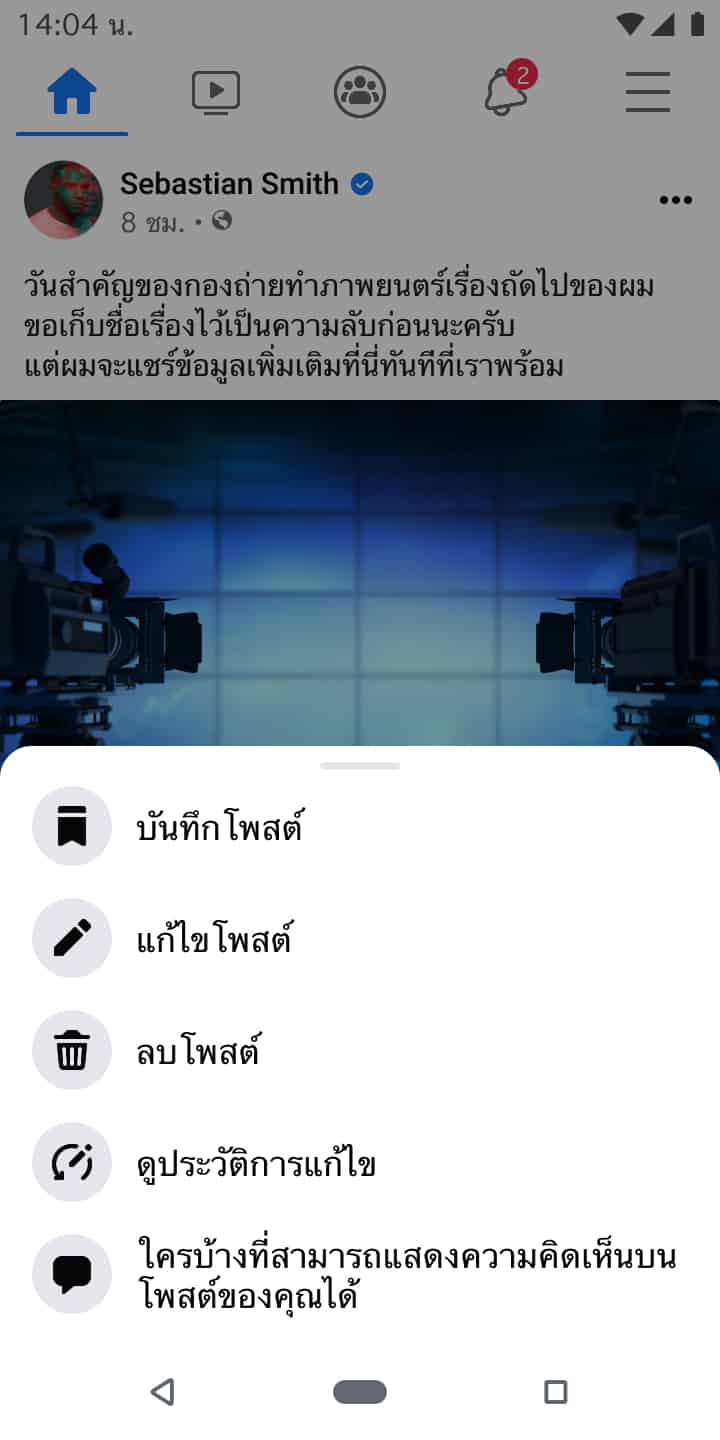Open the three-dot menu on Sebastian Smith's post
The height and width of the screenshot is (1440, 720).
click(x=676, y=200)
